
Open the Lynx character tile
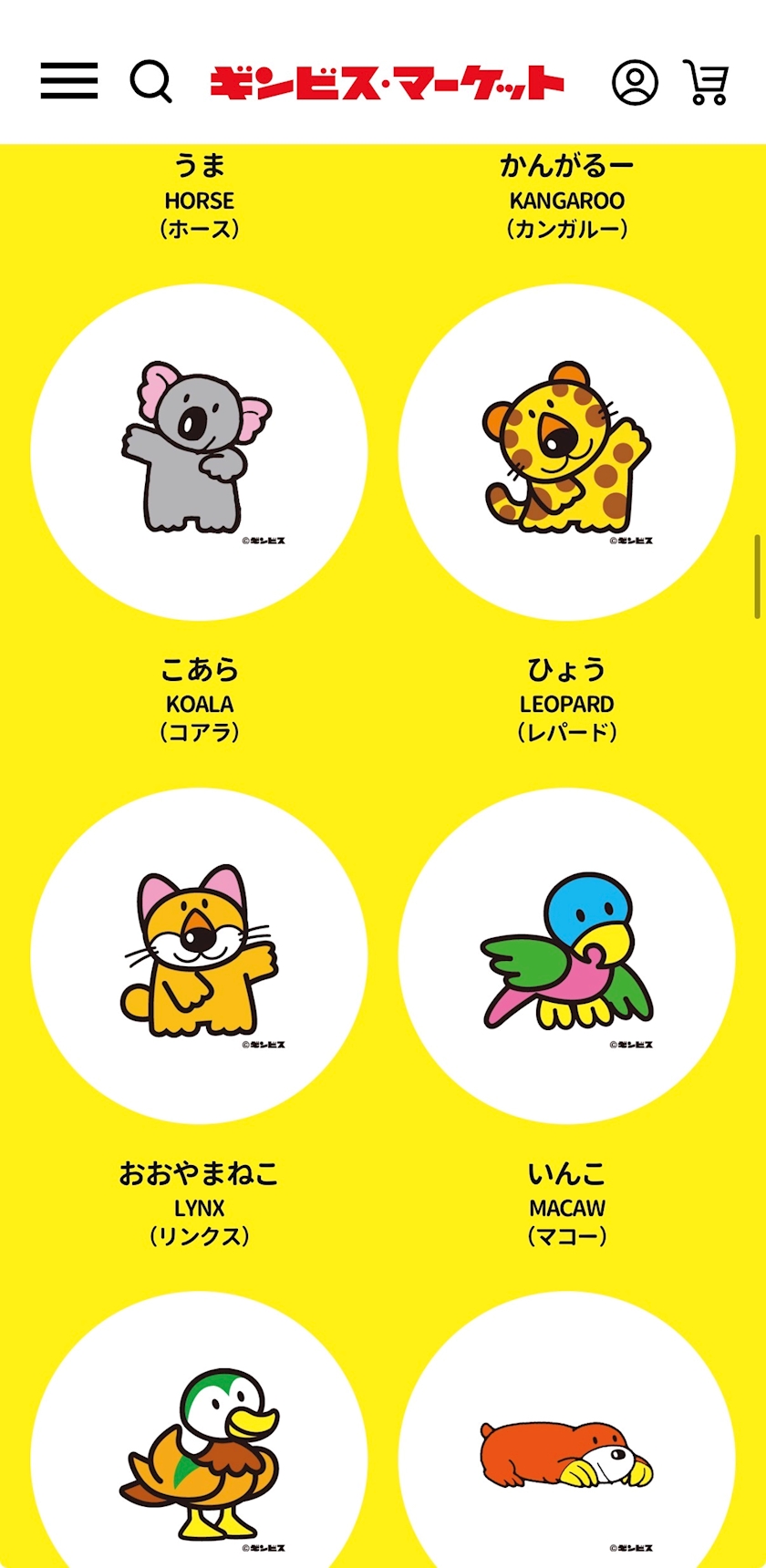[x=199, y=955]
